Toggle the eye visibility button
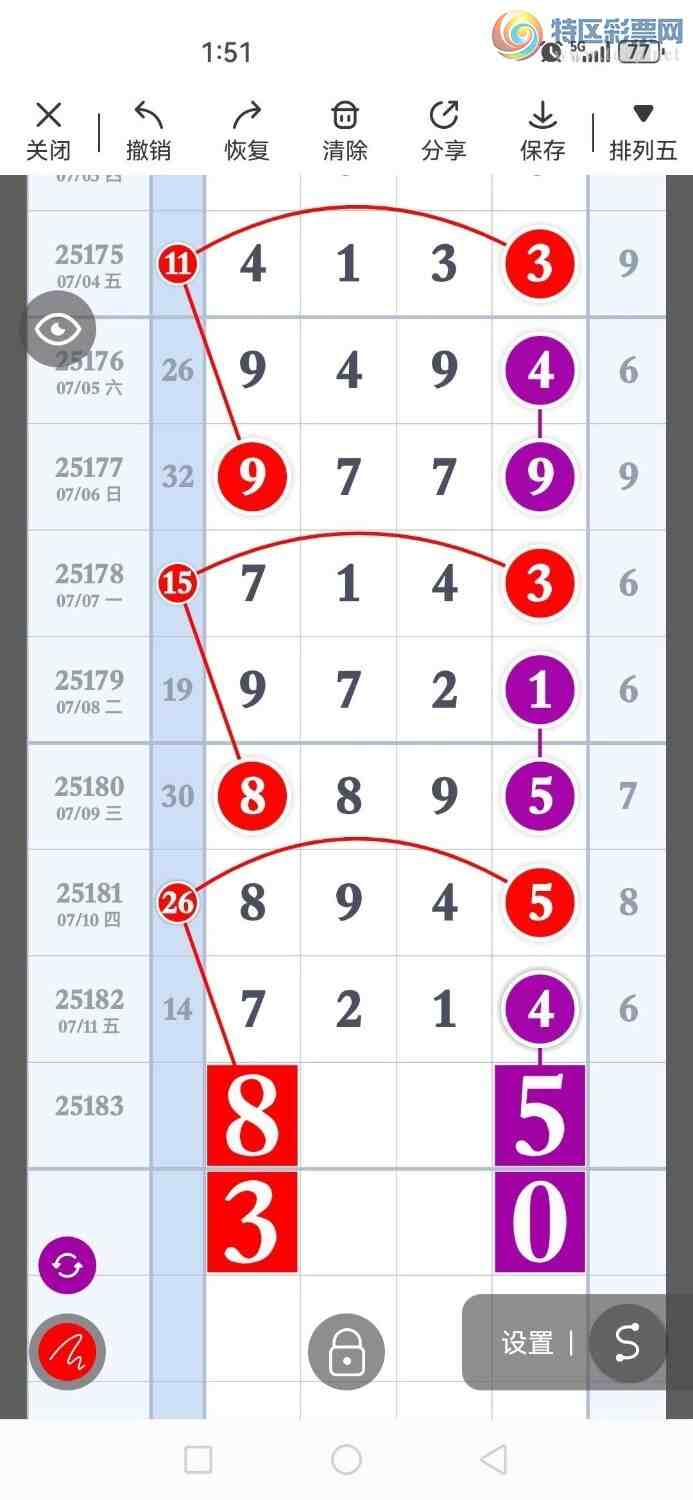Viewport: 693px width, 1500px height. [58, 328]
